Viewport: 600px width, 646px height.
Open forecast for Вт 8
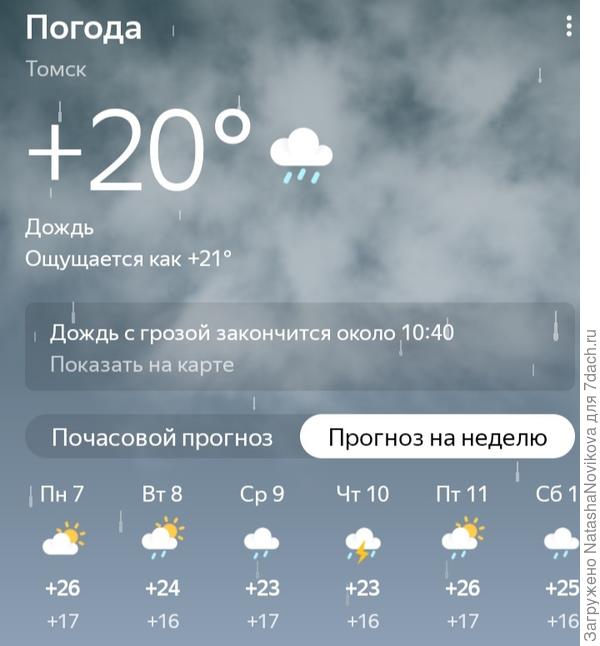click(x=162, y=555)
